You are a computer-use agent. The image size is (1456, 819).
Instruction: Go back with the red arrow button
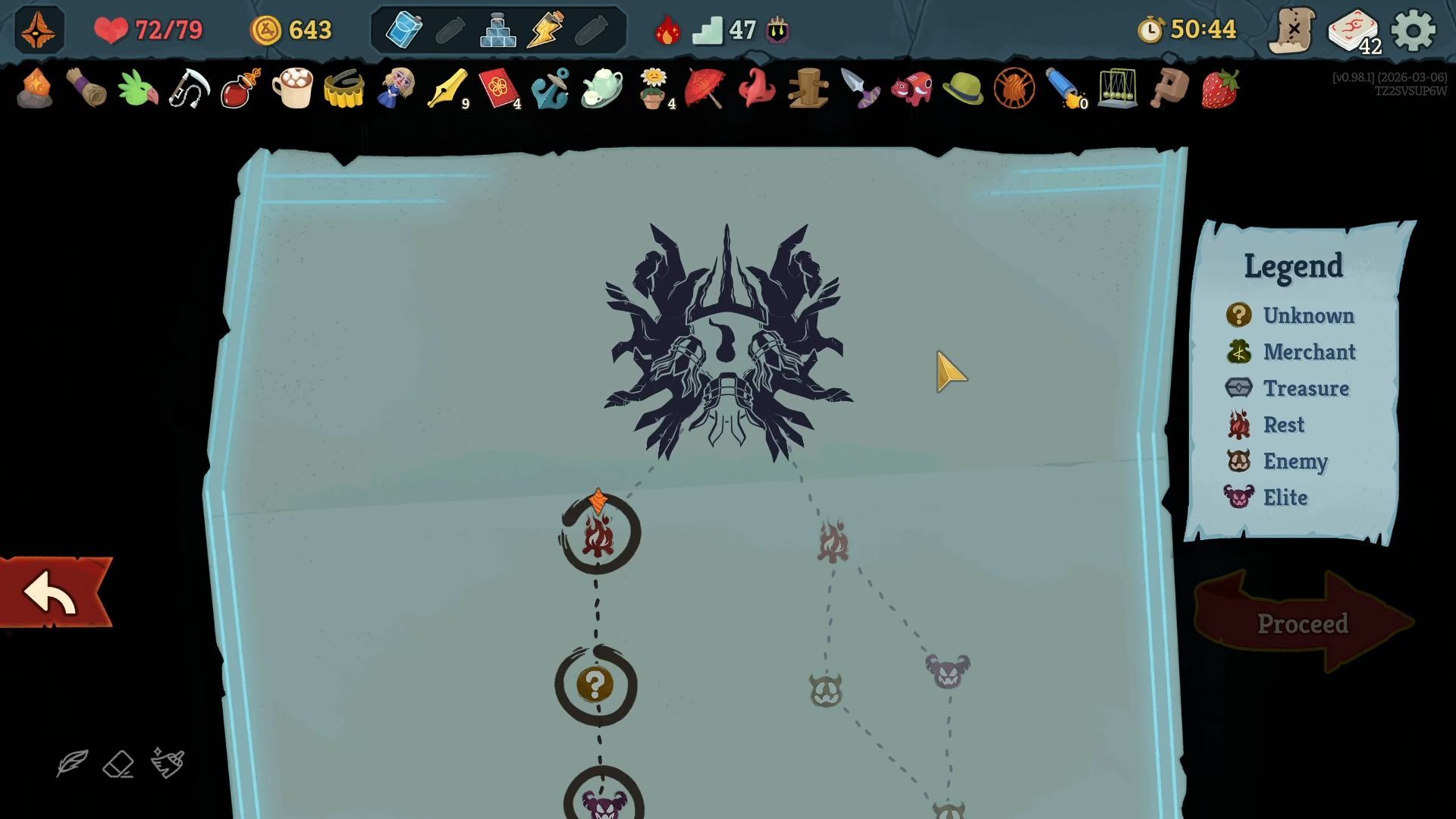[x=53, y=592]
